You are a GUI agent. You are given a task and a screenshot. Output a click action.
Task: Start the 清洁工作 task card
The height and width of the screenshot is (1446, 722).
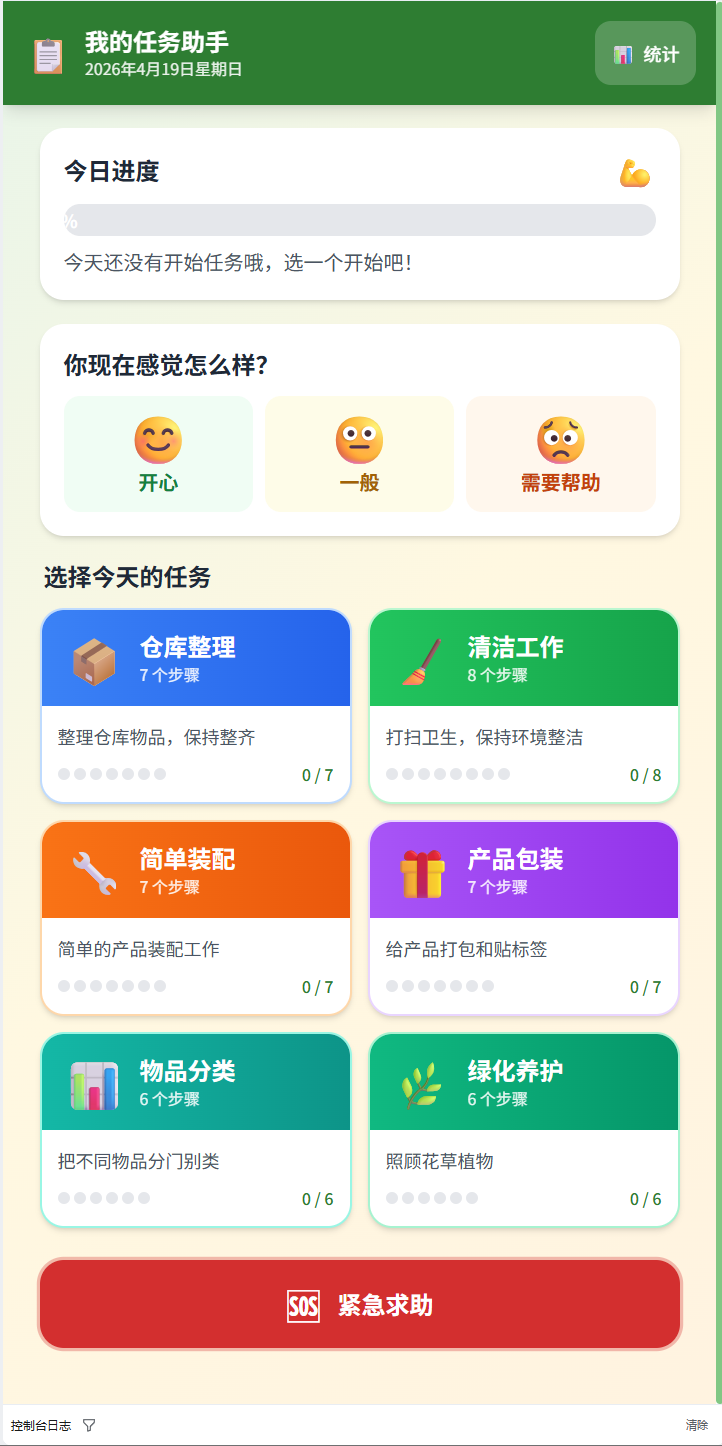point(524,706)
